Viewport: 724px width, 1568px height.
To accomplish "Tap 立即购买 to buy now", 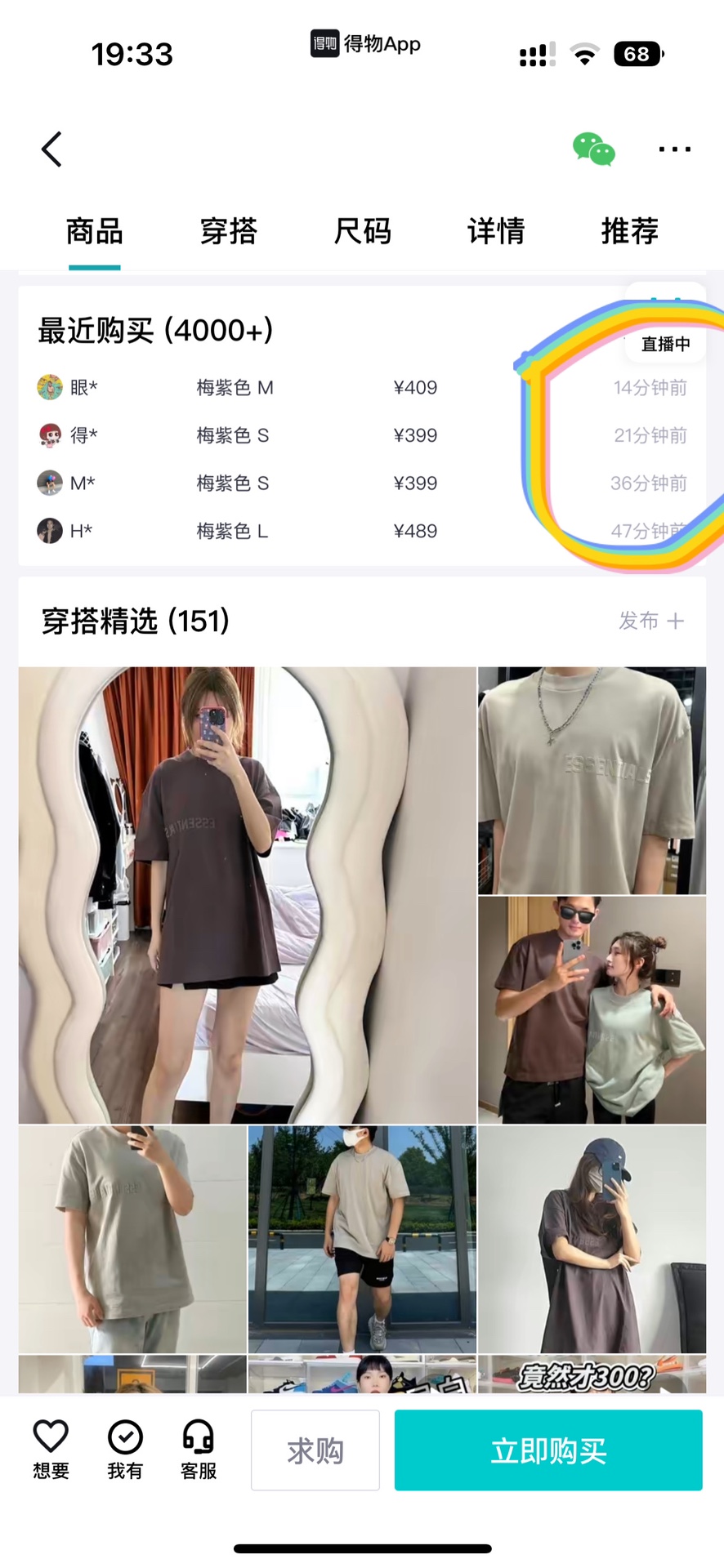I will (548, 1450).
